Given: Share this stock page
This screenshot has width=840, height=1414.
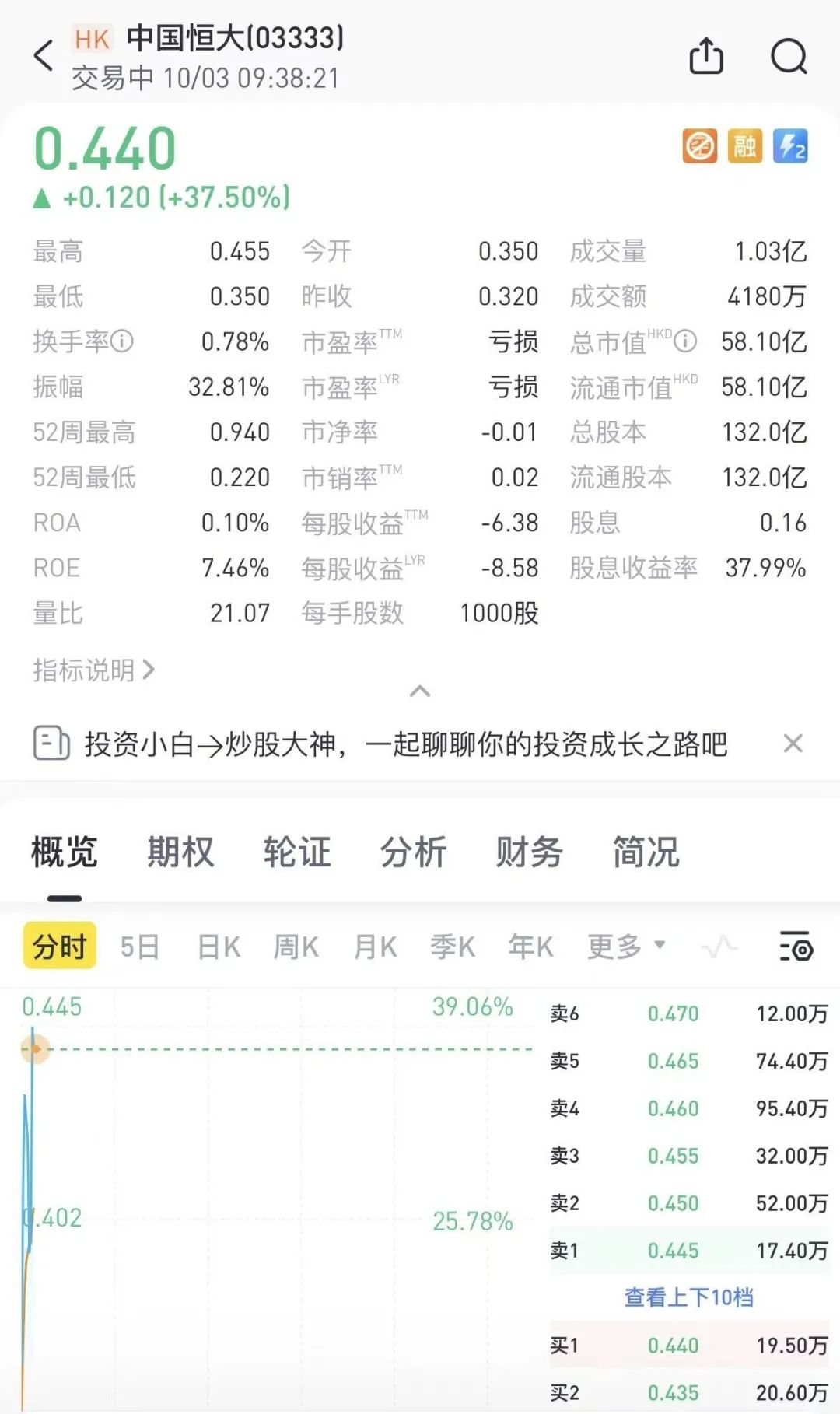Looking at the screenshot, I should click(706, 56).
